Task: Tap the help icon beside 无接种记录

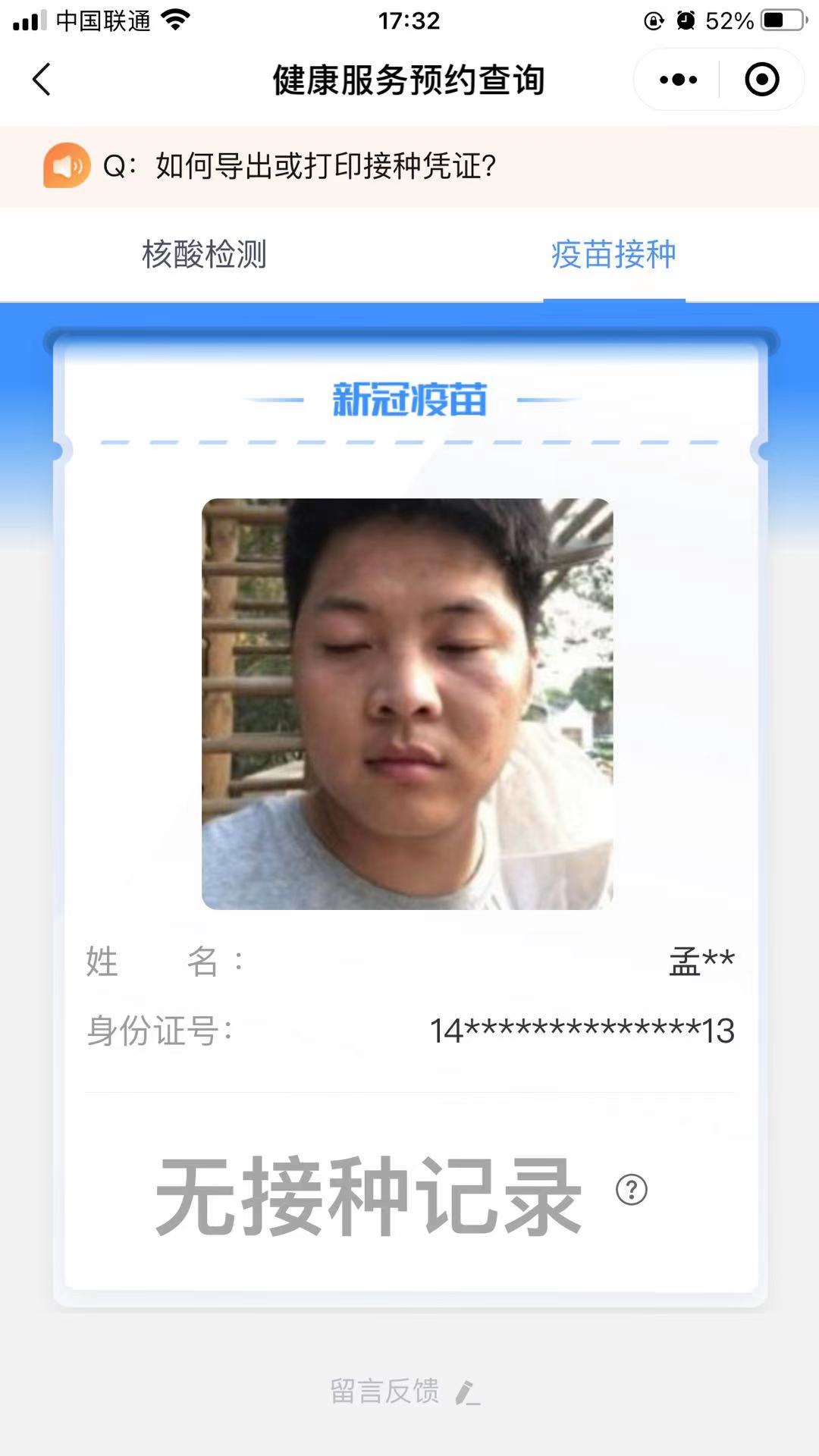Action: (632, 1189)
